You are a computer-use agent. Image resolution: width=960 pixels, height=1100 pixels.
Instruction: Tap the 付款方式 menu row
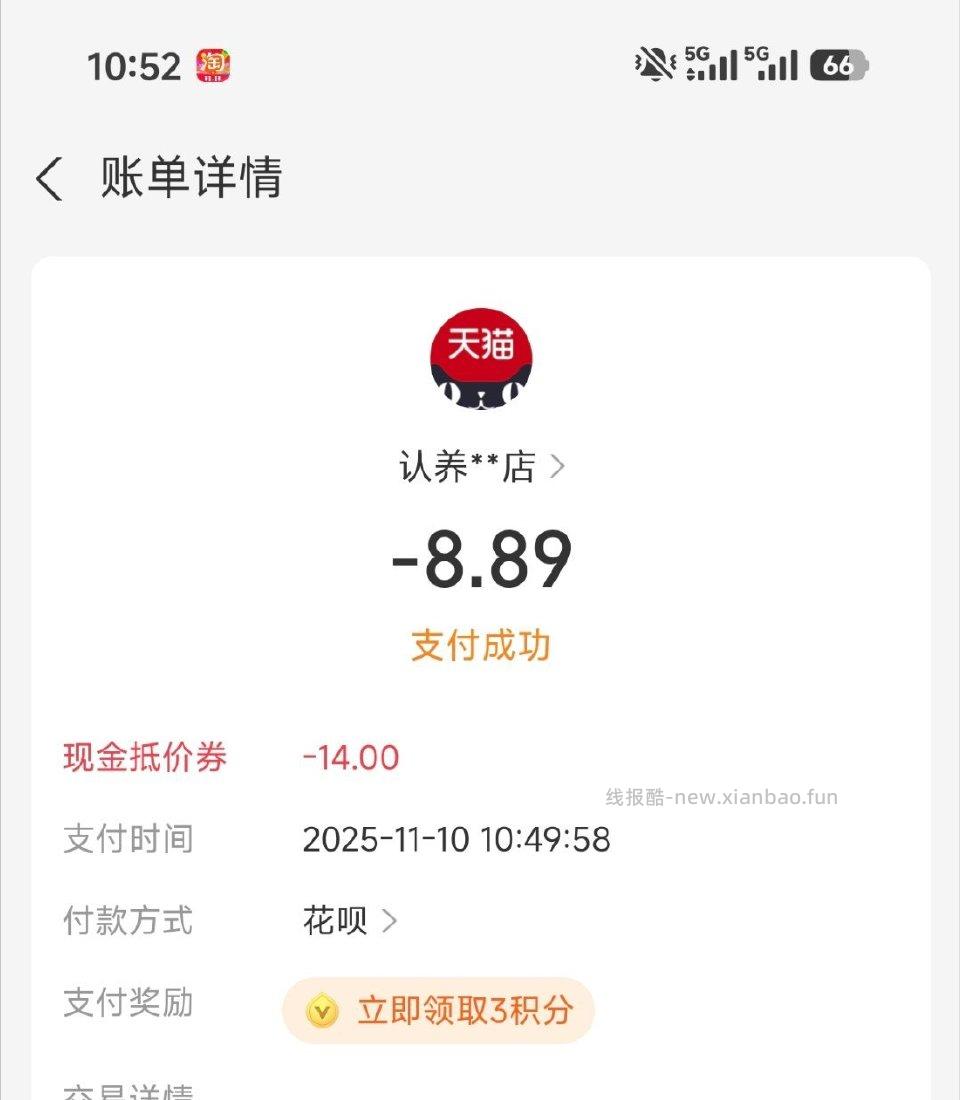(128, 922)
